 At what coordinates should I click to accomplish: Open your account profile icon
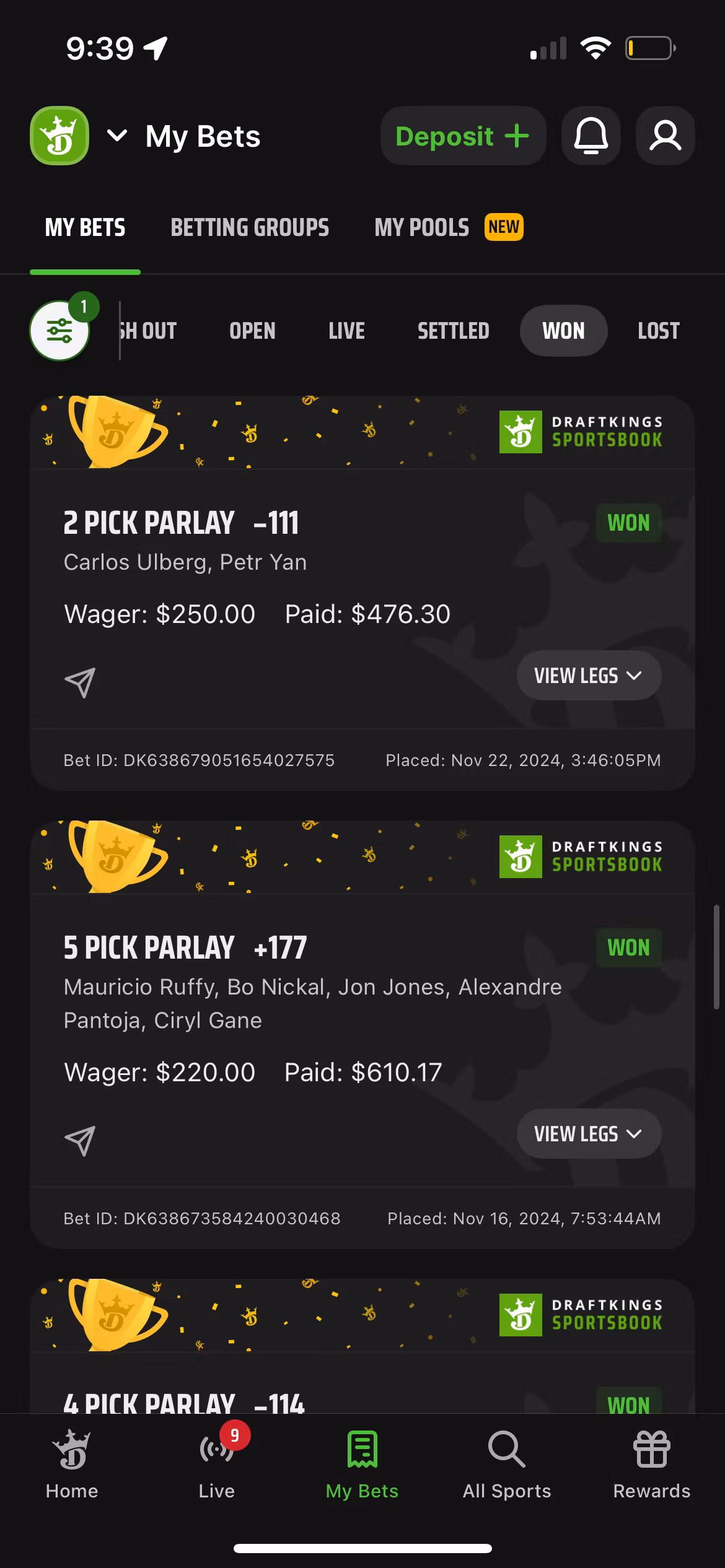tap(664, 136)
